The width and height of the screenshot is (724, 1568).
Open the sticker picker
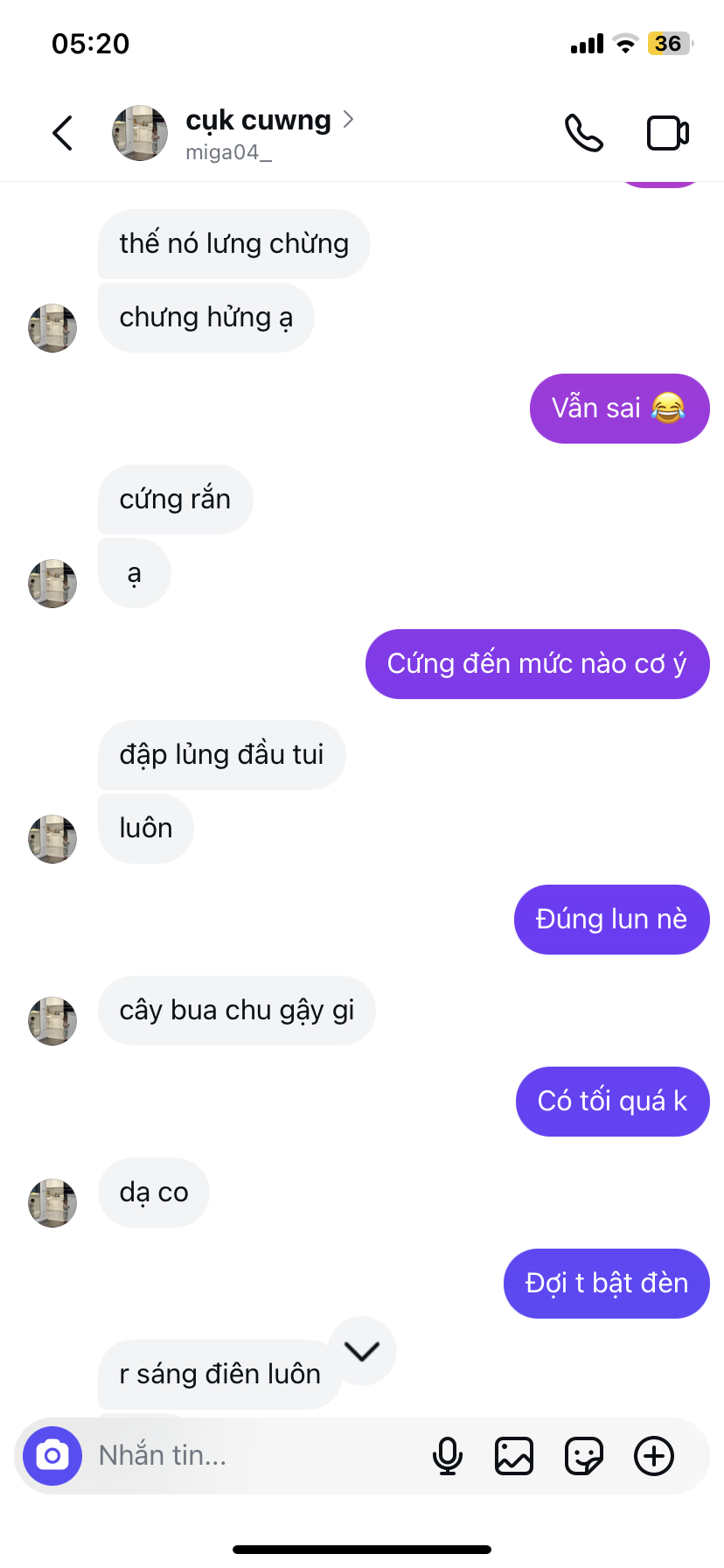(583, 1456)
